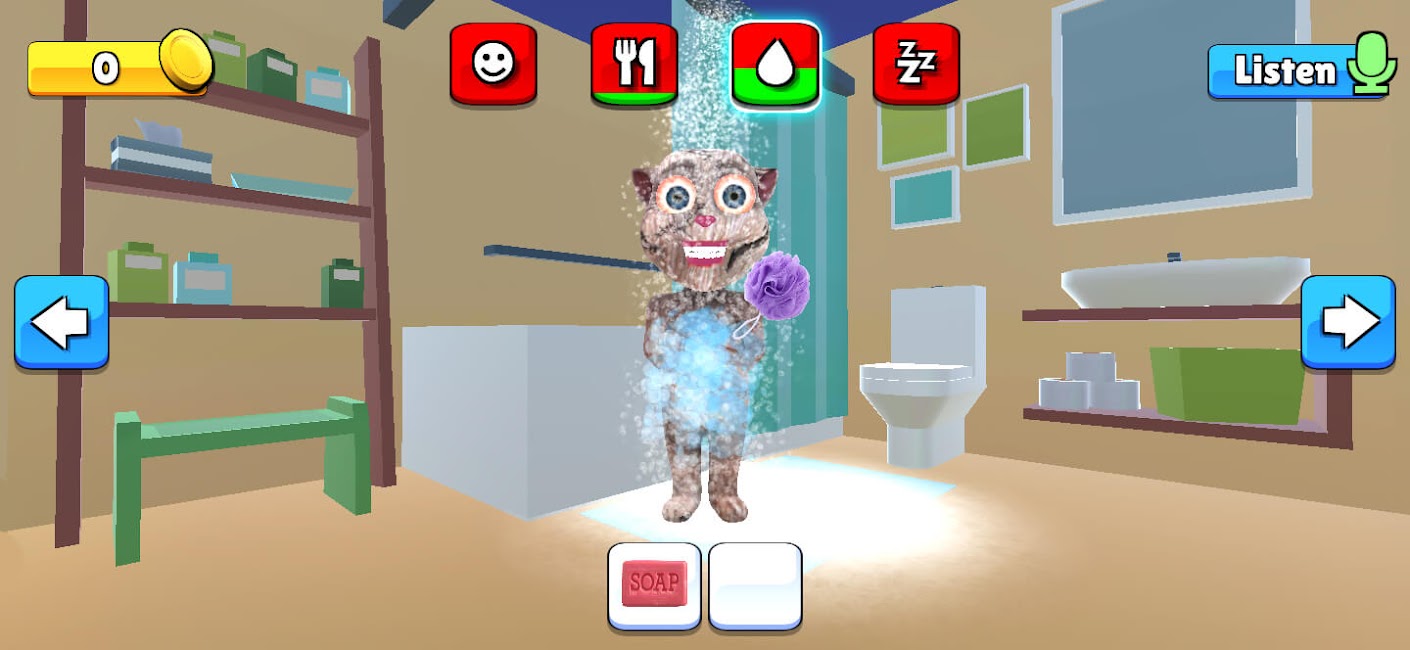The width and height of the screenshot is (1410, 650).
Task: Select the SOAP item
Action: [x=655, y=585]
